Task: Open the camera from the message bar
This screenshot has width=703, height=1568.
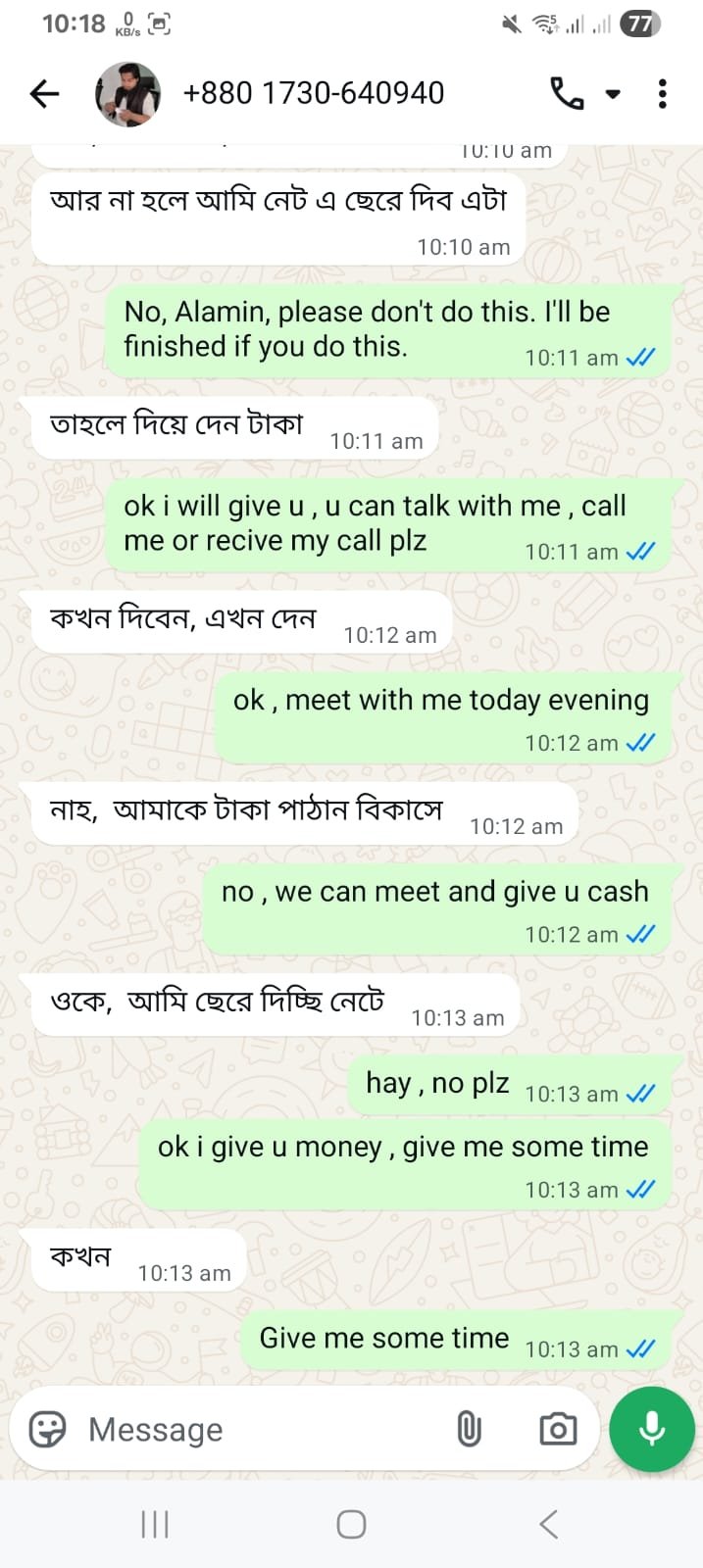Action: (558, 1430)
